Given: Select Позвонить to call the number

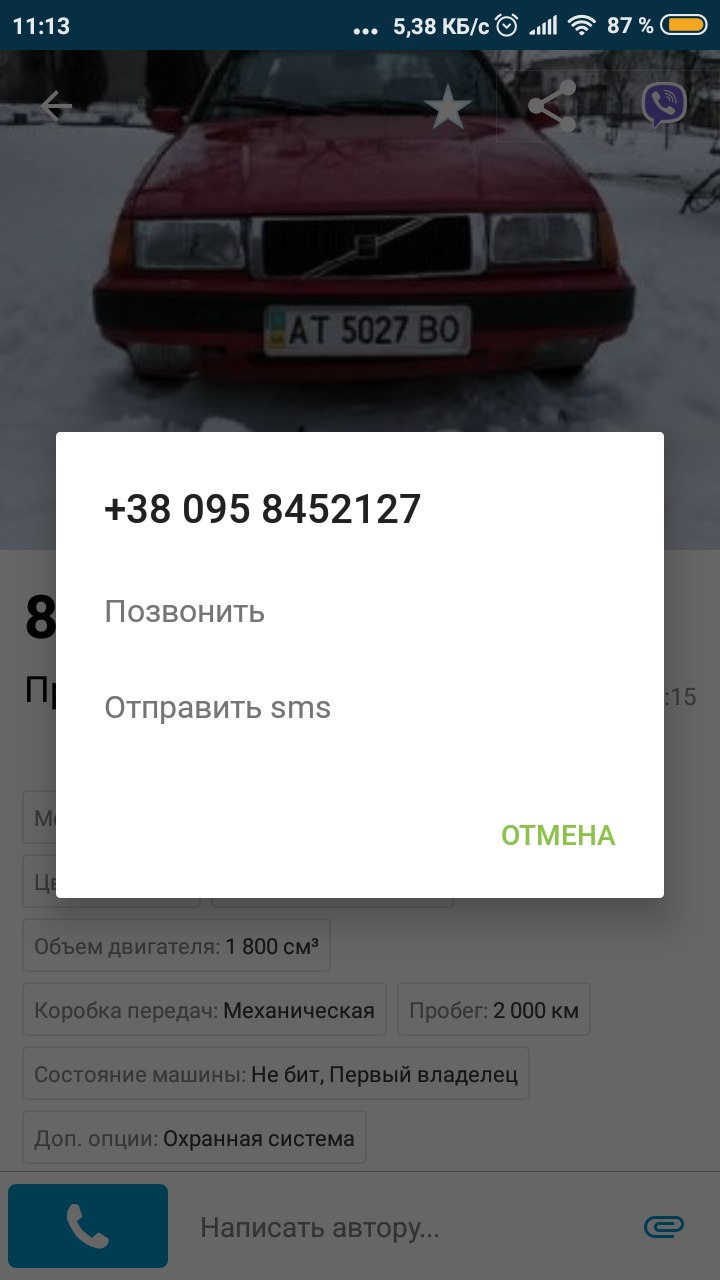Looking at the screenshot, I should 185,611.
